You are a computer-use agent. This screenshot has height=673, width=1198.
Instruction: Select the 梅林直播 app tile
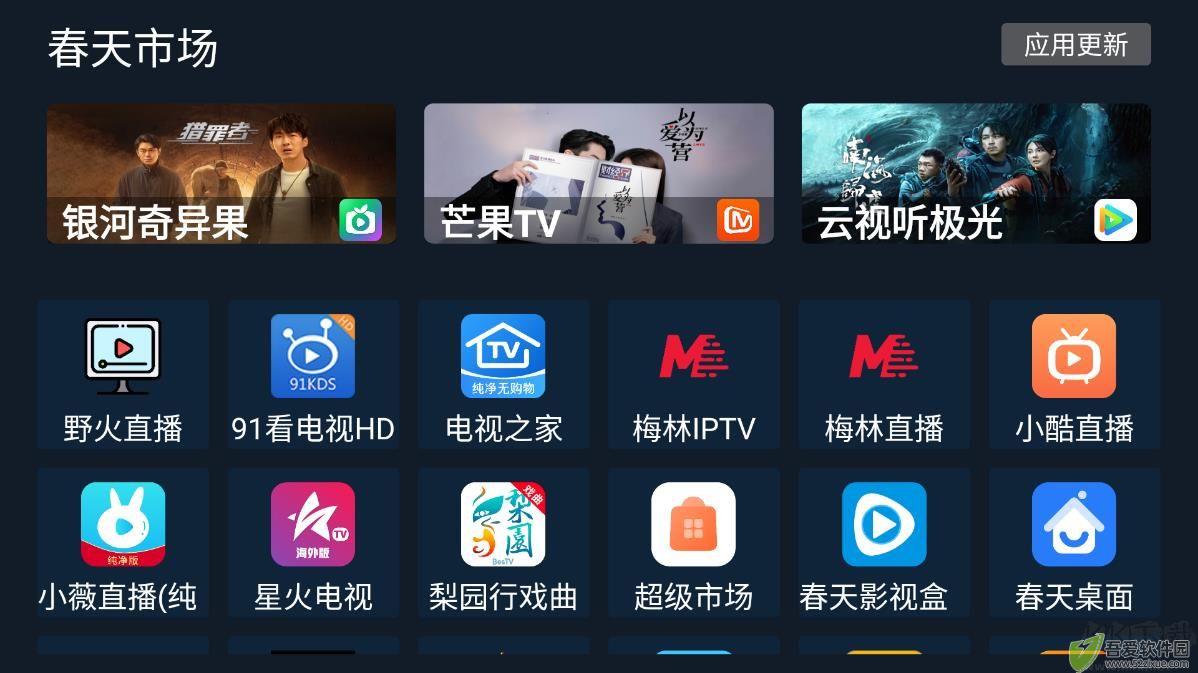tap(884, 375)
